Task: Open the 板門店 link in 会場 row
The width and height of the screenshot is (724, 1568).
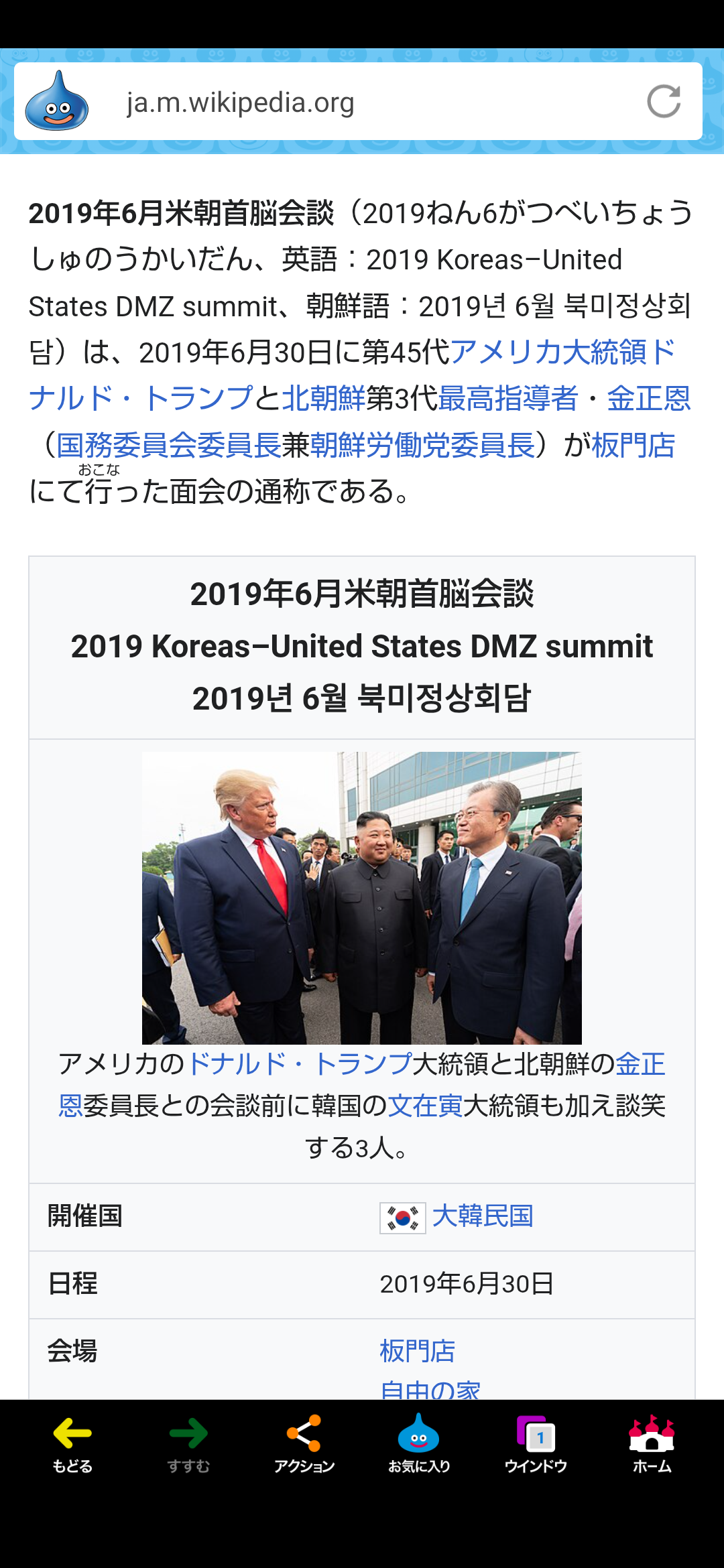Action: pos(417,1351)
